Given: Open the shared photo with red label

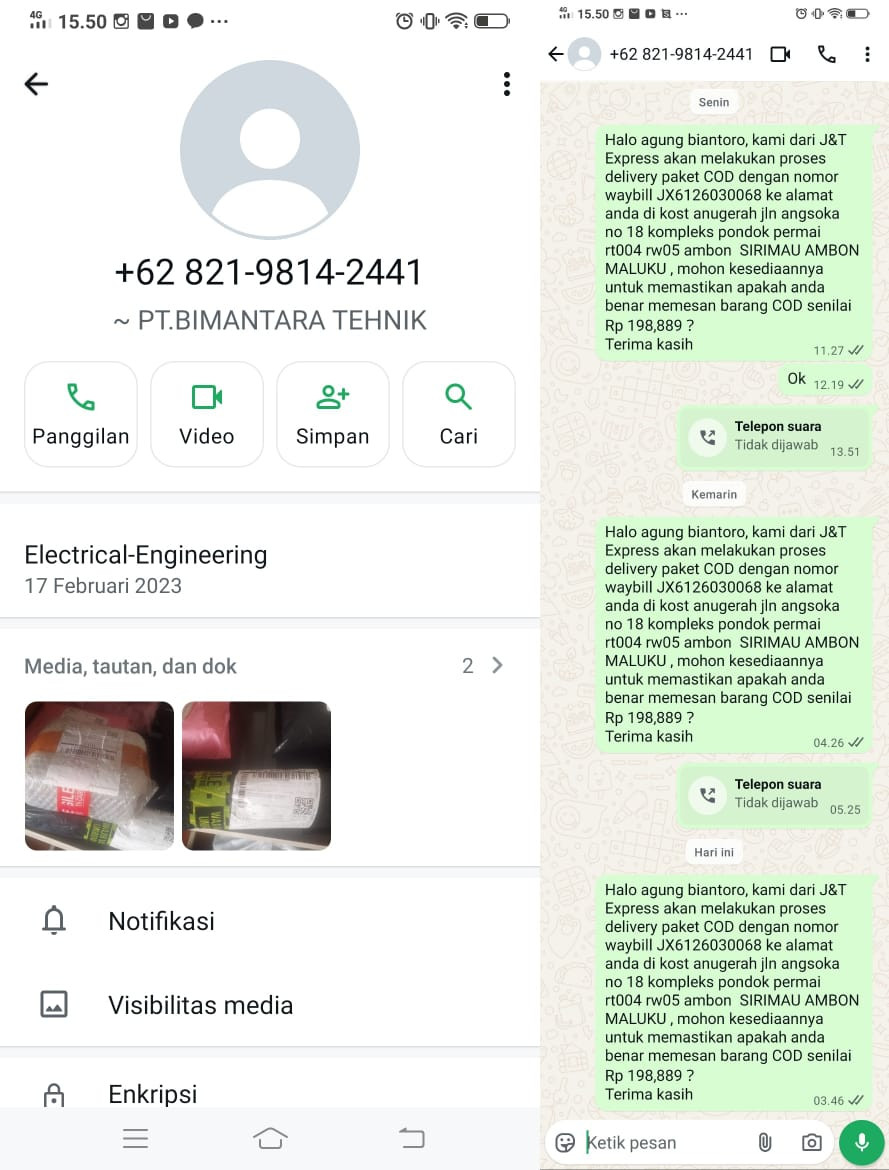Looking at the screenshot, I should (99, 775).
